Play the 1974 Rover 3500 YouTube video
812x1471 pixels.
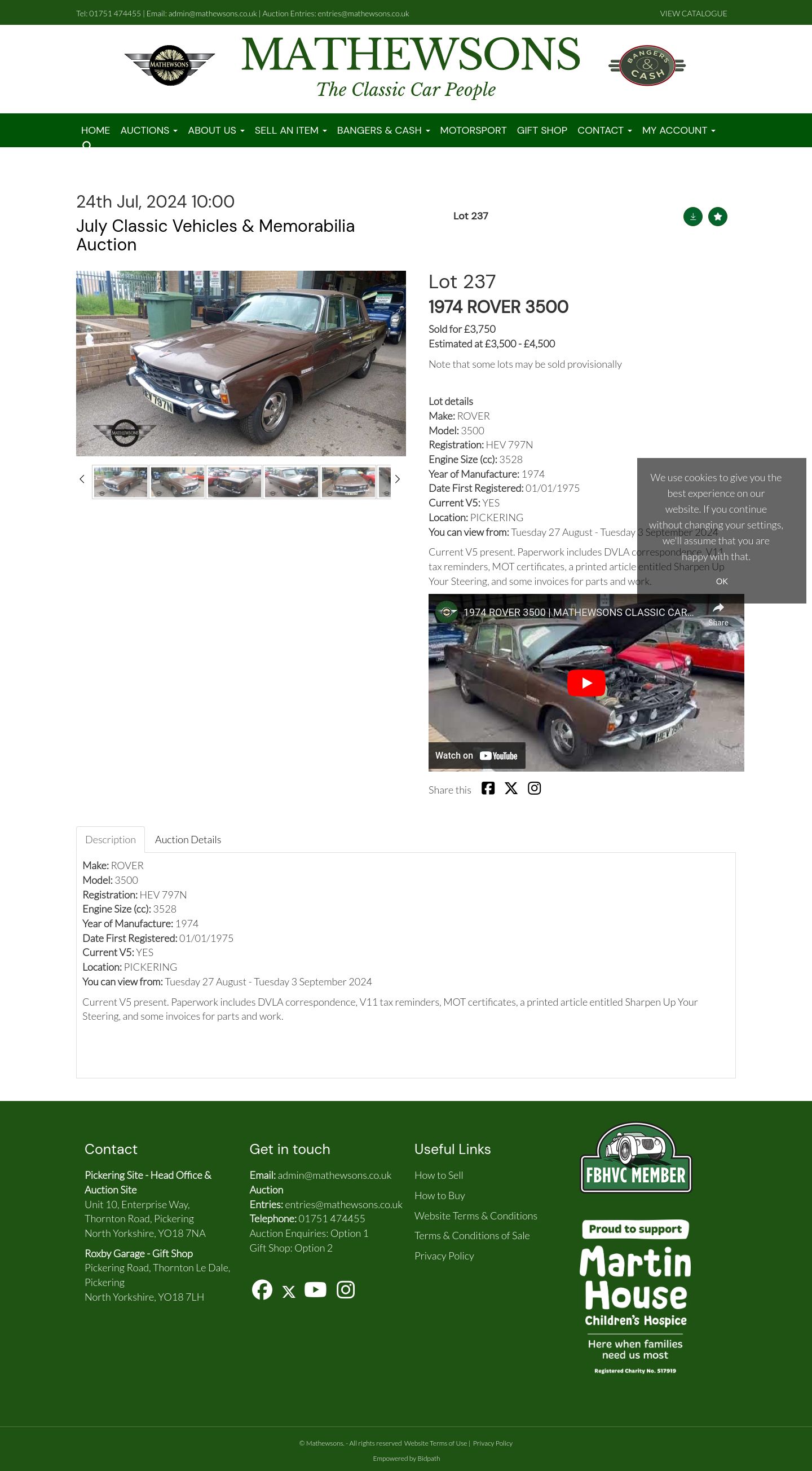point(586,683)
